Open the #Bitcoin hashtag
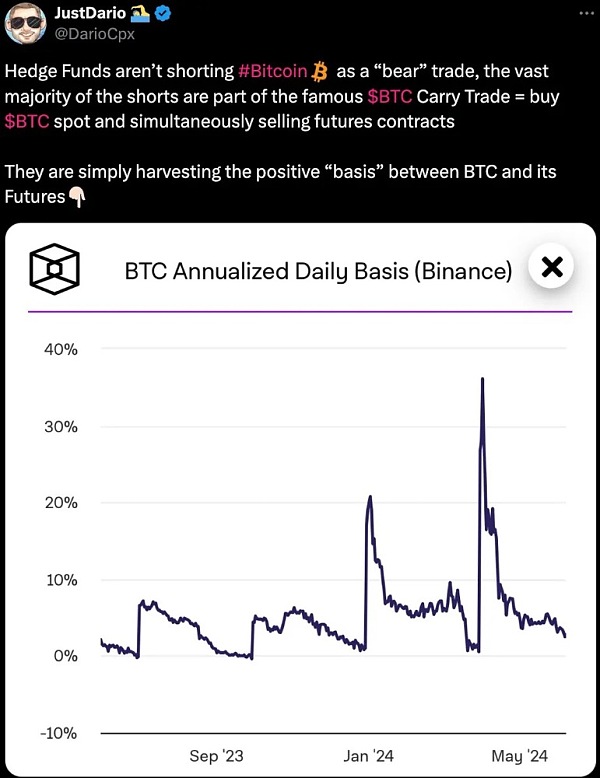This screenshot has height=778, width=600. coord(273,71)
